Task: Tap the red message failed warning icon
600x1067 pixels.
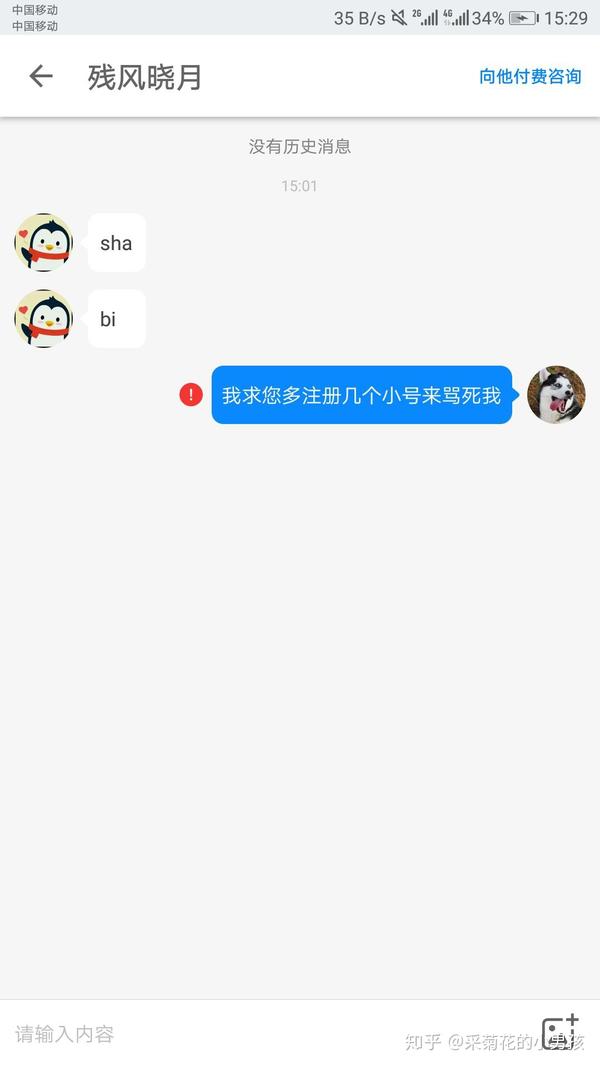Action: (x=191, y=395)
